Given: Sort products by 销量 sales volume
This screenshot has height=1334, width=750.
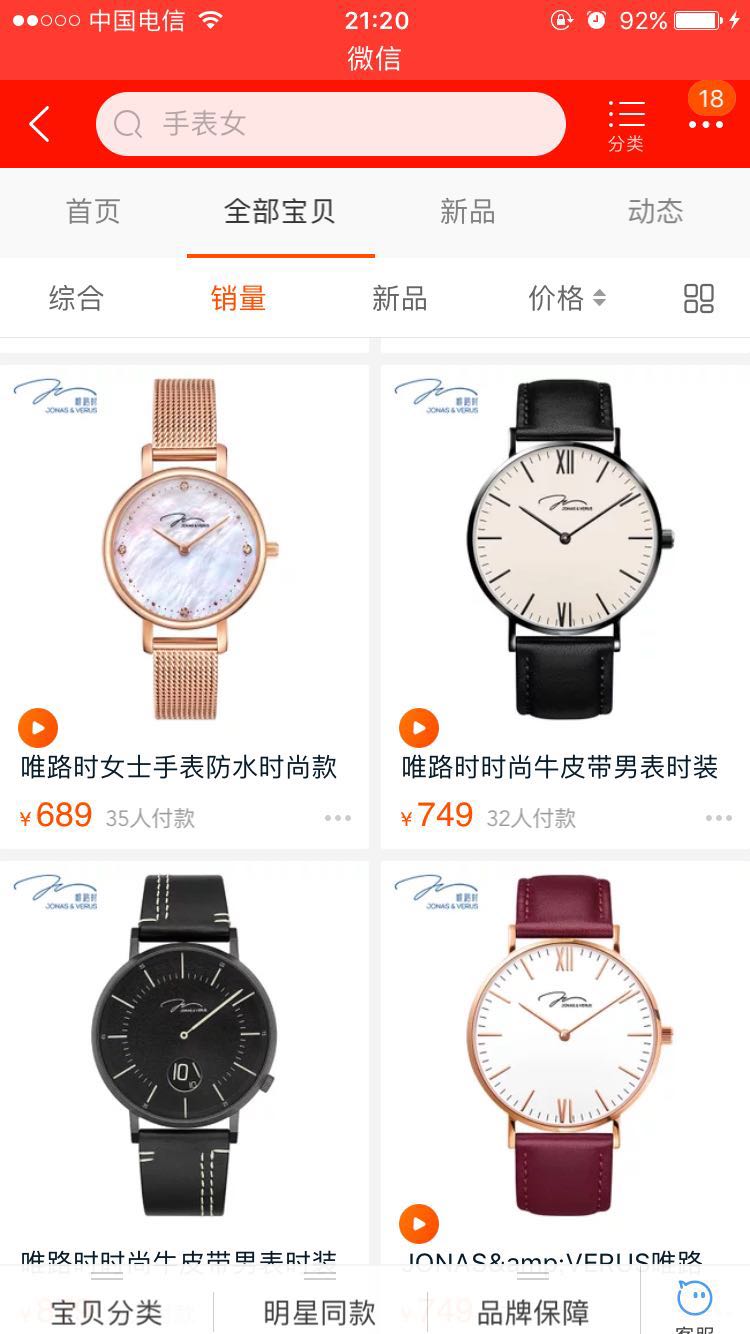Looking at the screenshot, I should coord(239,298).
